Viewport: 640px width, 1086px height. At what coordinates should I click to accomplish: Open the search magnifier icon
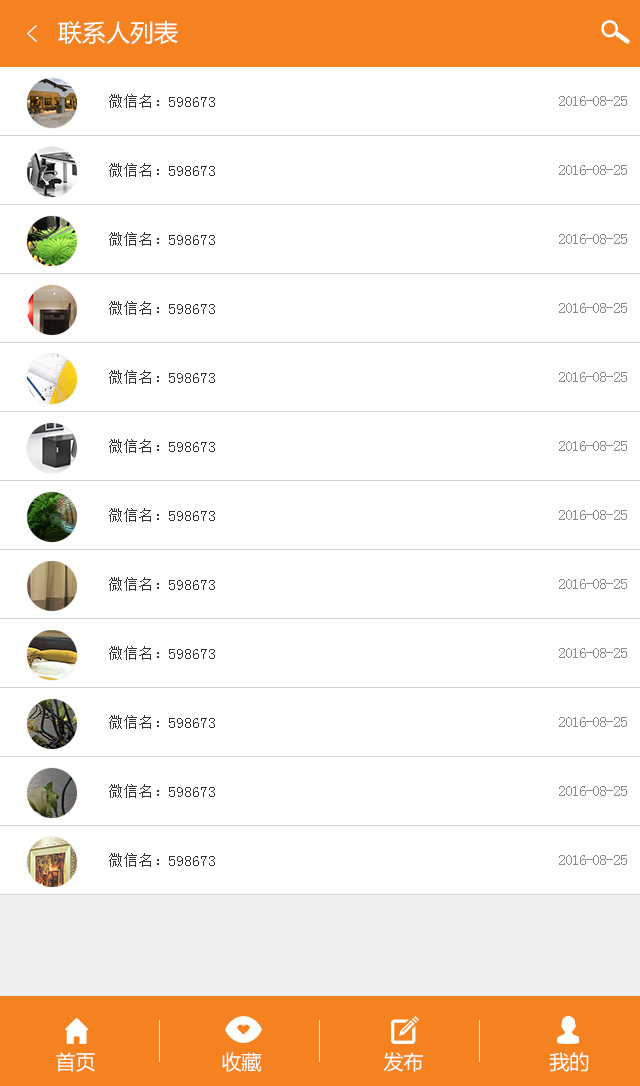point(614,32)
